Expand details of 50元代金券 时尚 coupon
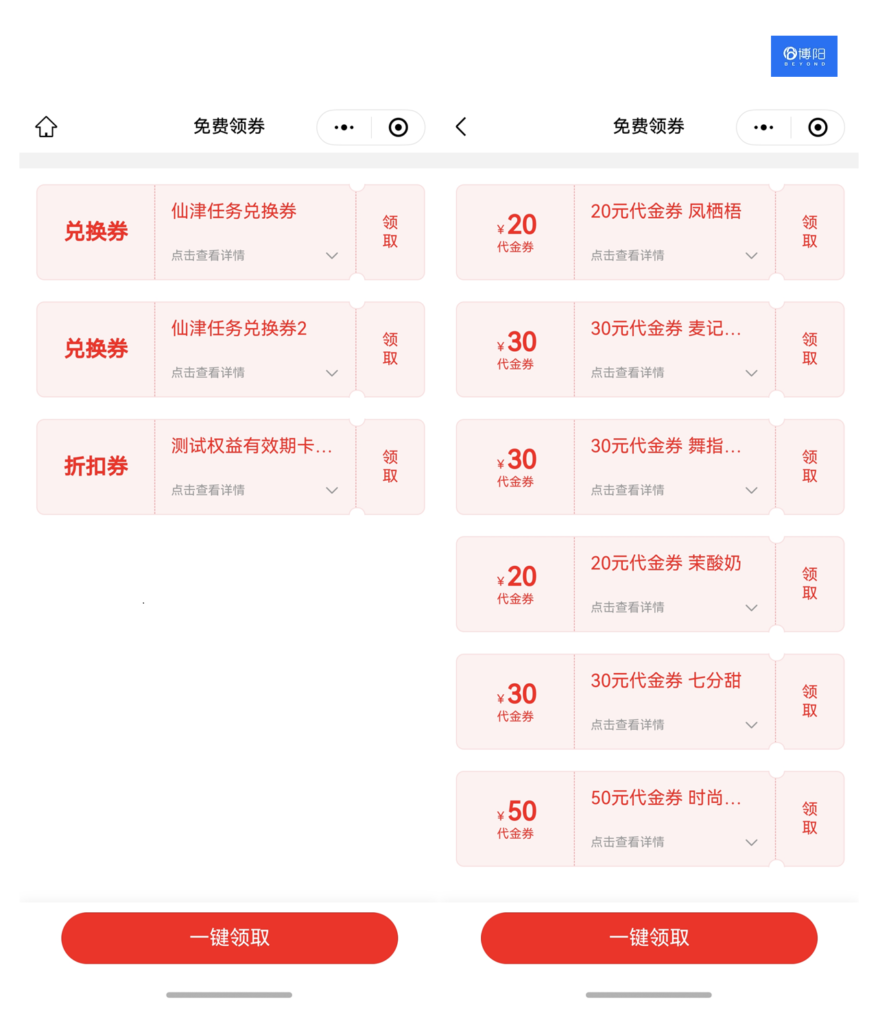This screenshot has width=878, height=1024. 752,842
